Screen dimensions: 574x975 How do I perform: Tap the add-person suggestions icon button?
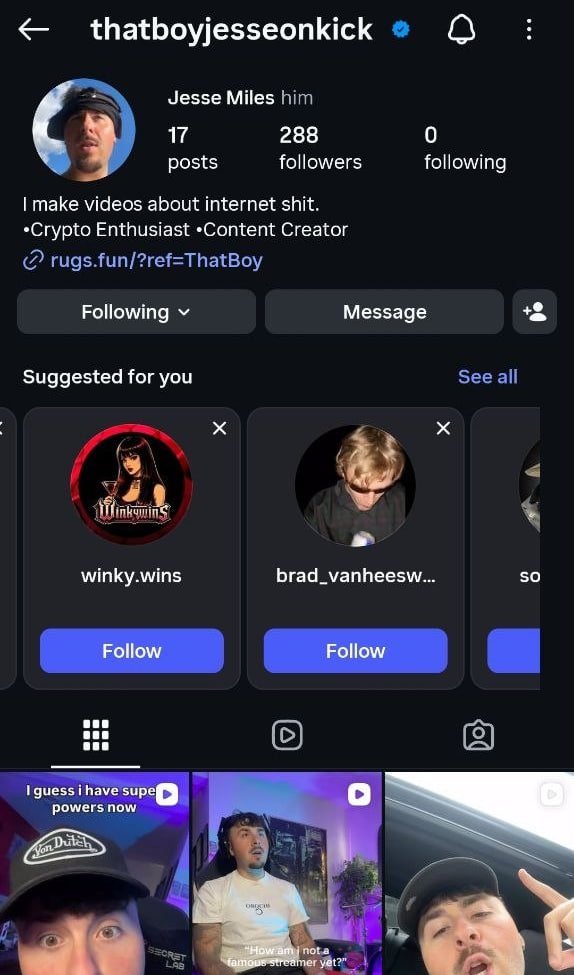pyautogui.click(x=535, y=312)
